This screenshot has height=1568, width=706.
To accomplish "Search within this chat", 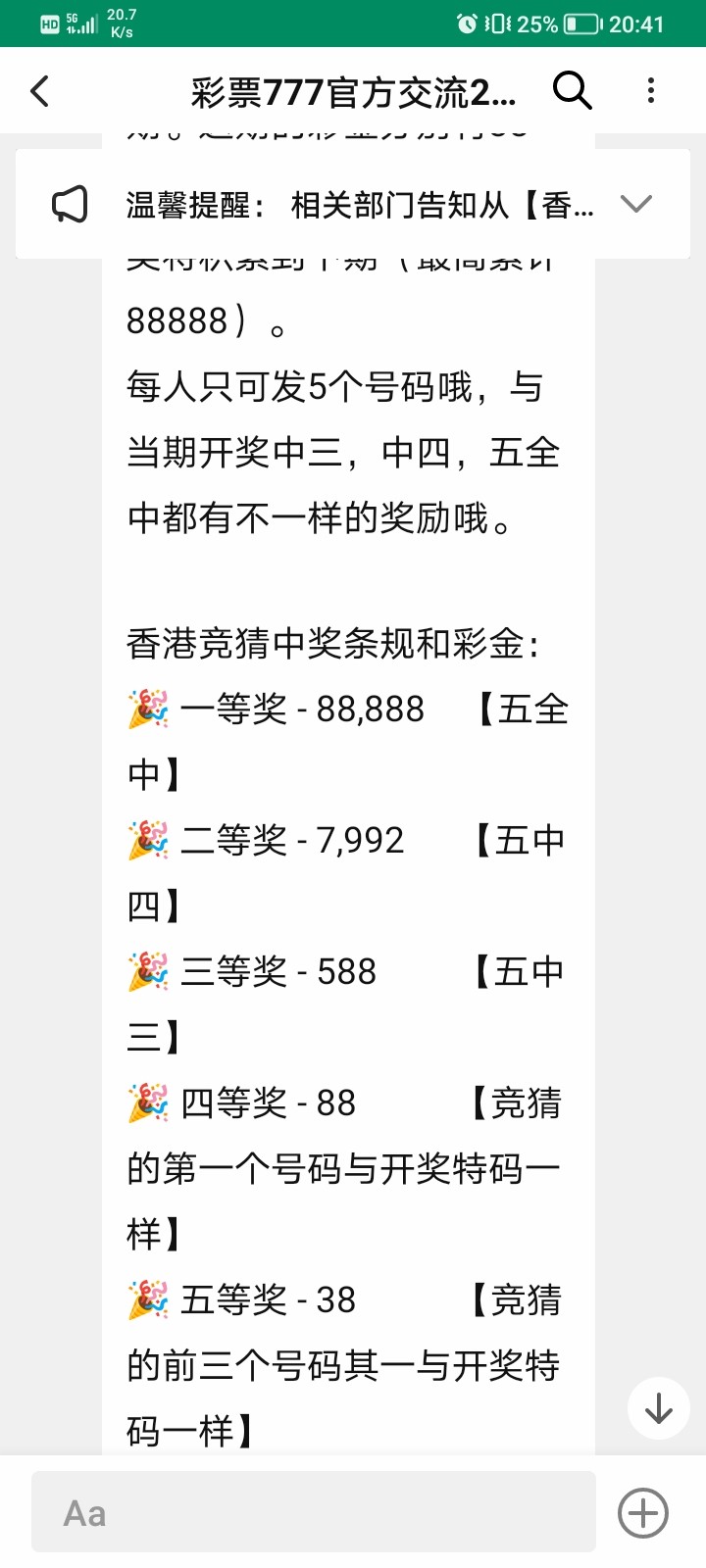I will (572, 91).
